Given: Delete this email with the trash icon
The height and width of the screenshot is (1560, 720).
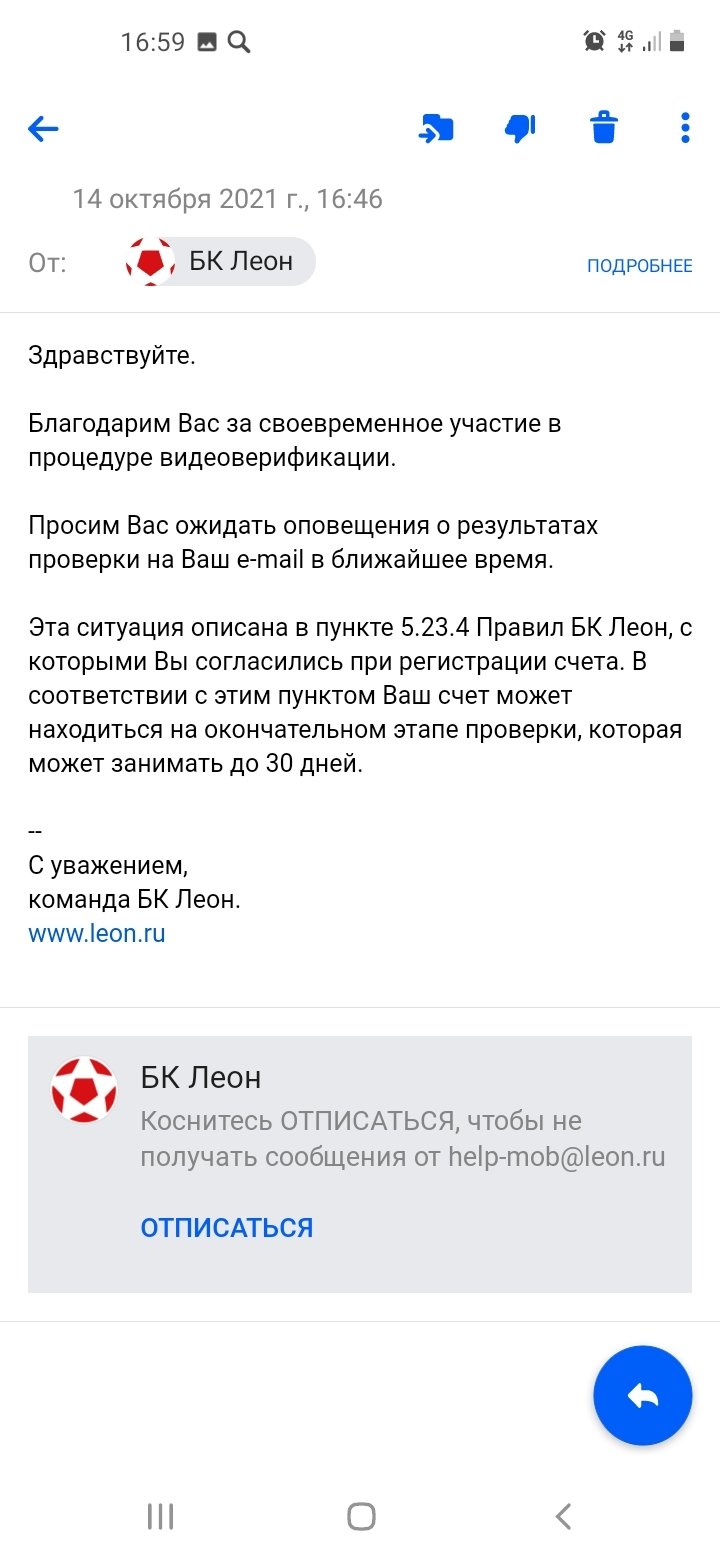Looking at the screenshot, I should (x=604, y=128).
